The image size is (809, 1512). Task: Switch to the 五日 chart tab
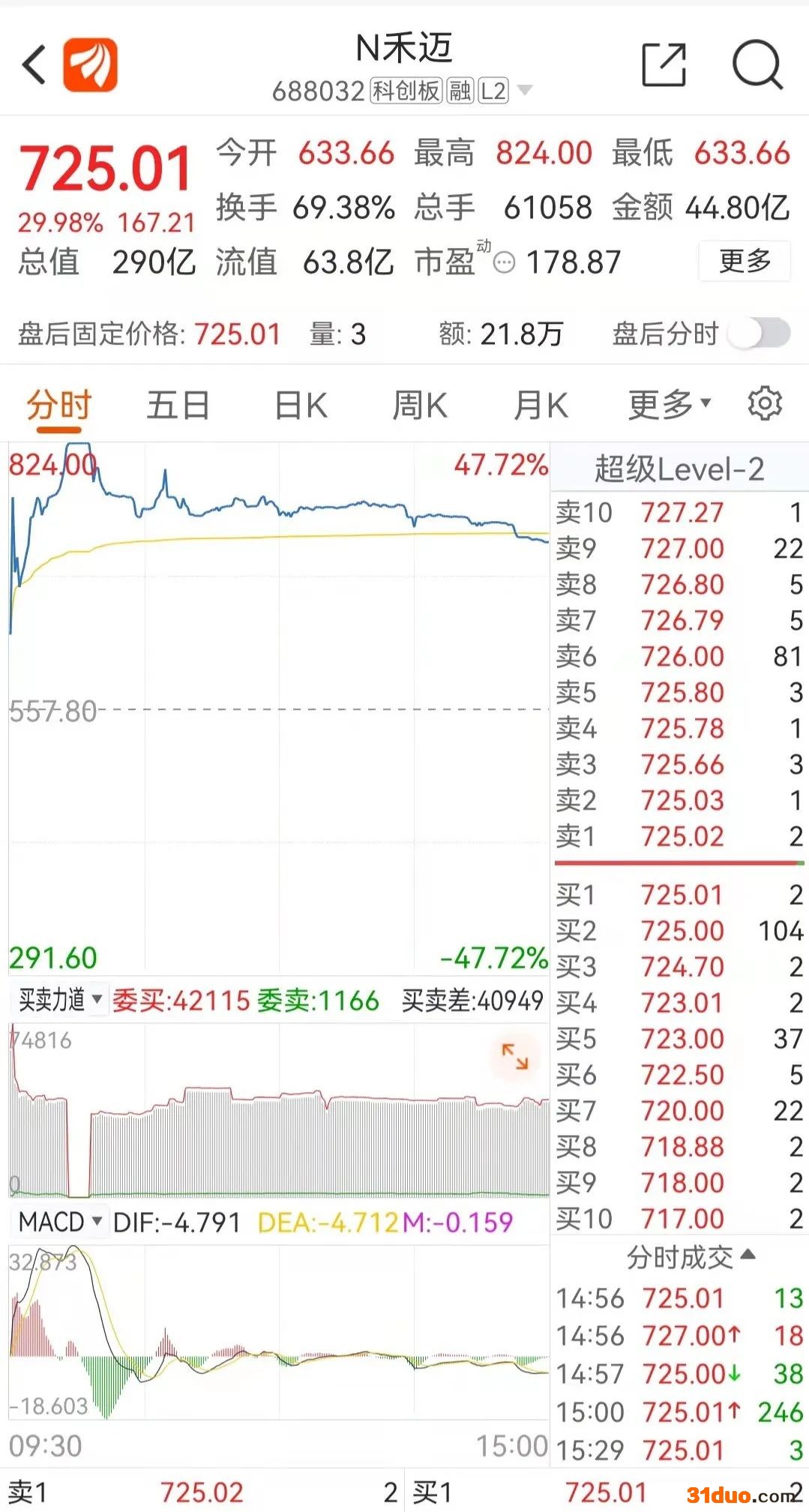(x=178, y=406)
